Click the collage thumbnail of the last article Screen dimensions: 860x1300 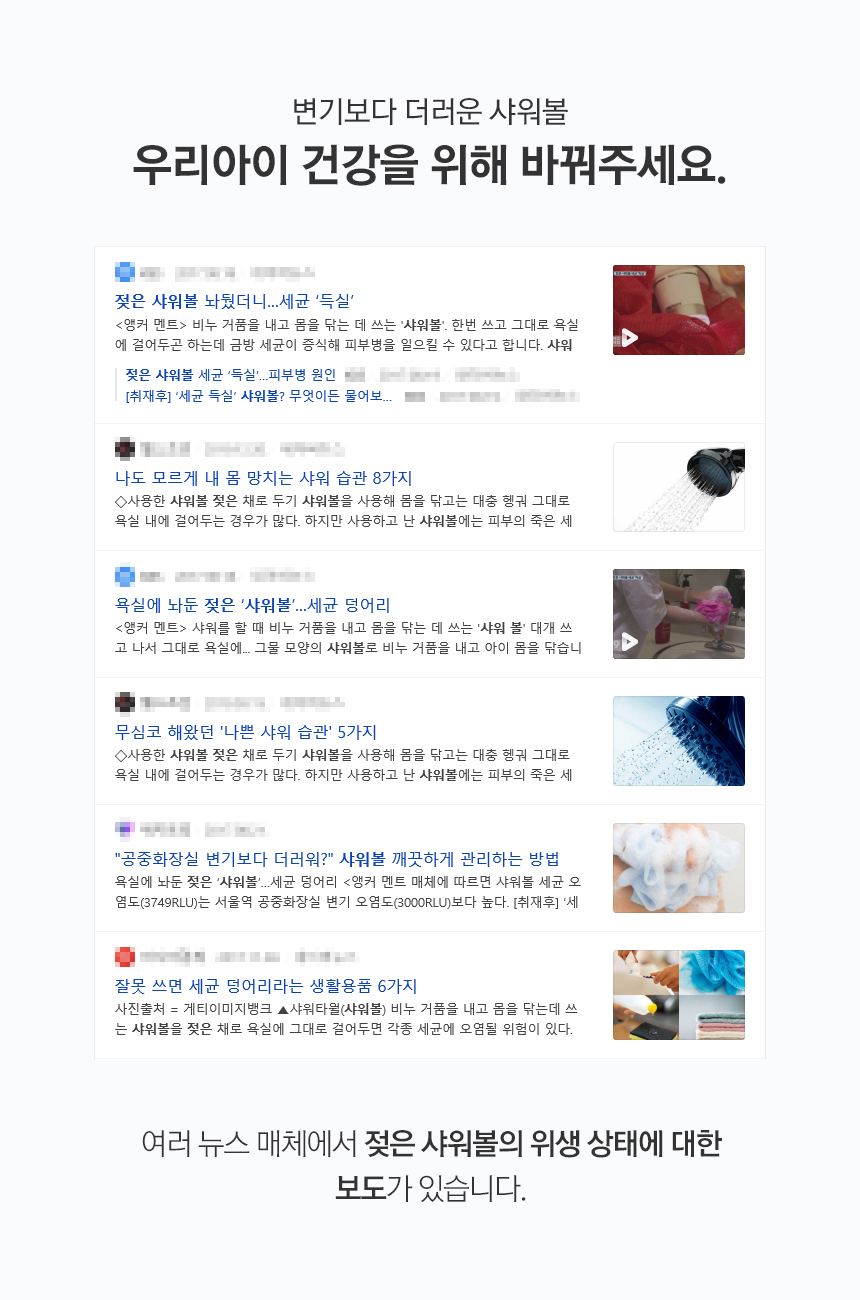(678, 994)
